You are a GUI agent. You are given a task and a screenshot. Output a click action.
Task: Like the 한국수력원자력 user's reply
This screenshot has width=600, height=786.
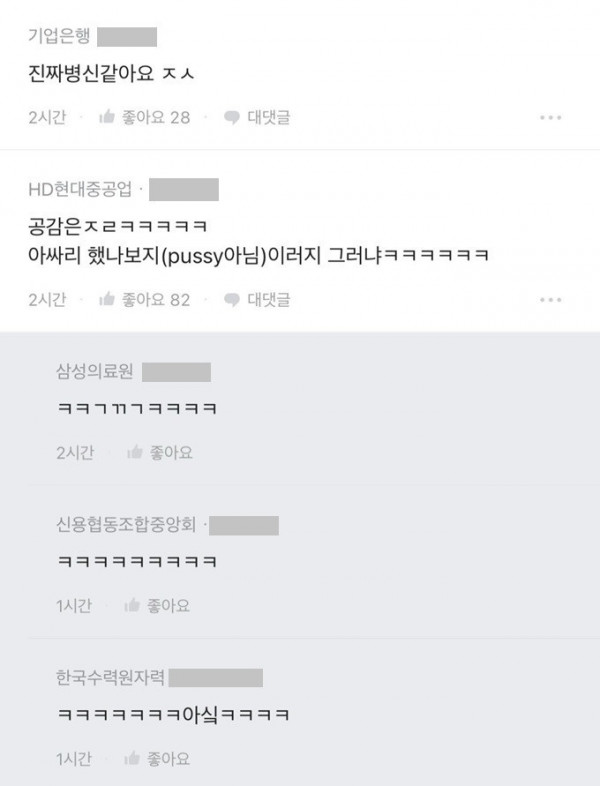159,758
